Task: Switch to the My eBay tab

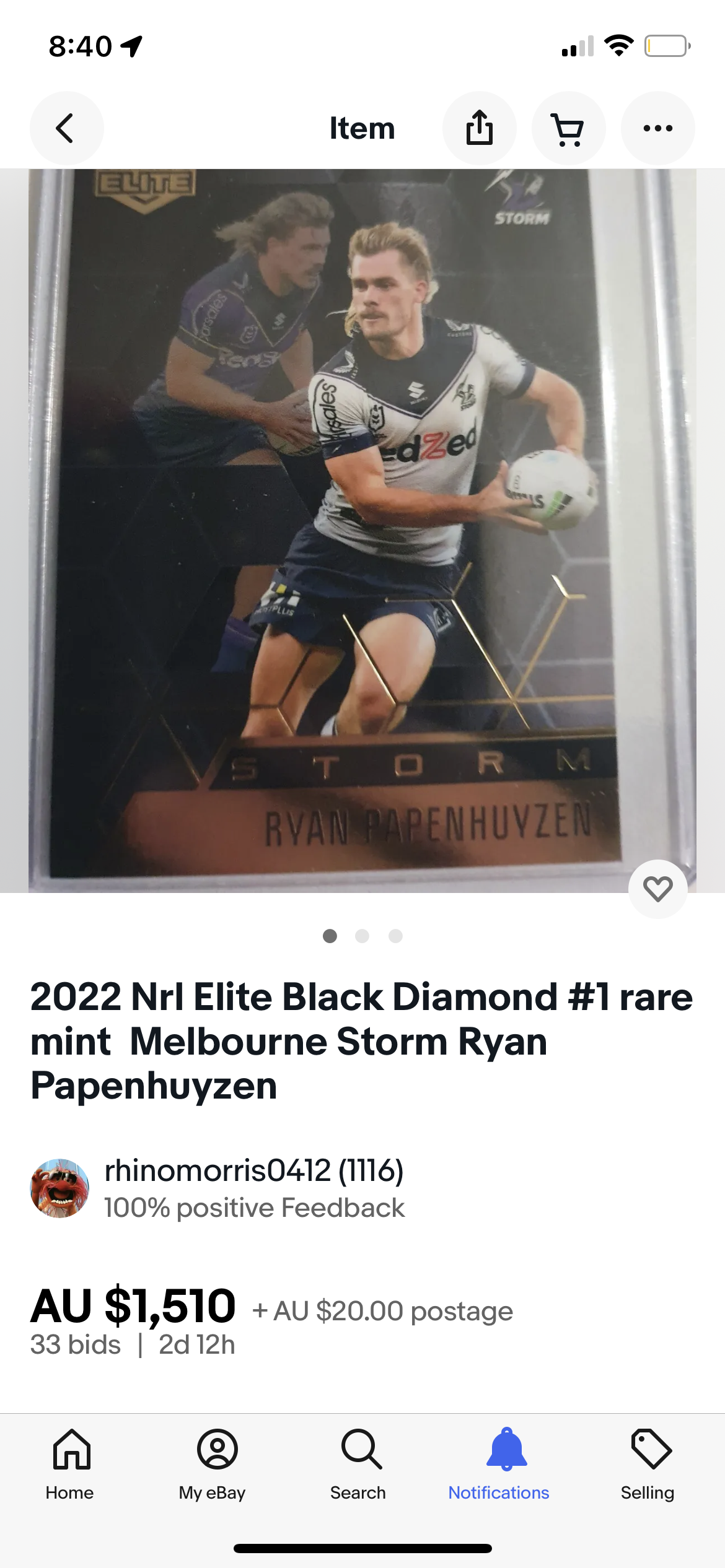Action: [213, 1463]
